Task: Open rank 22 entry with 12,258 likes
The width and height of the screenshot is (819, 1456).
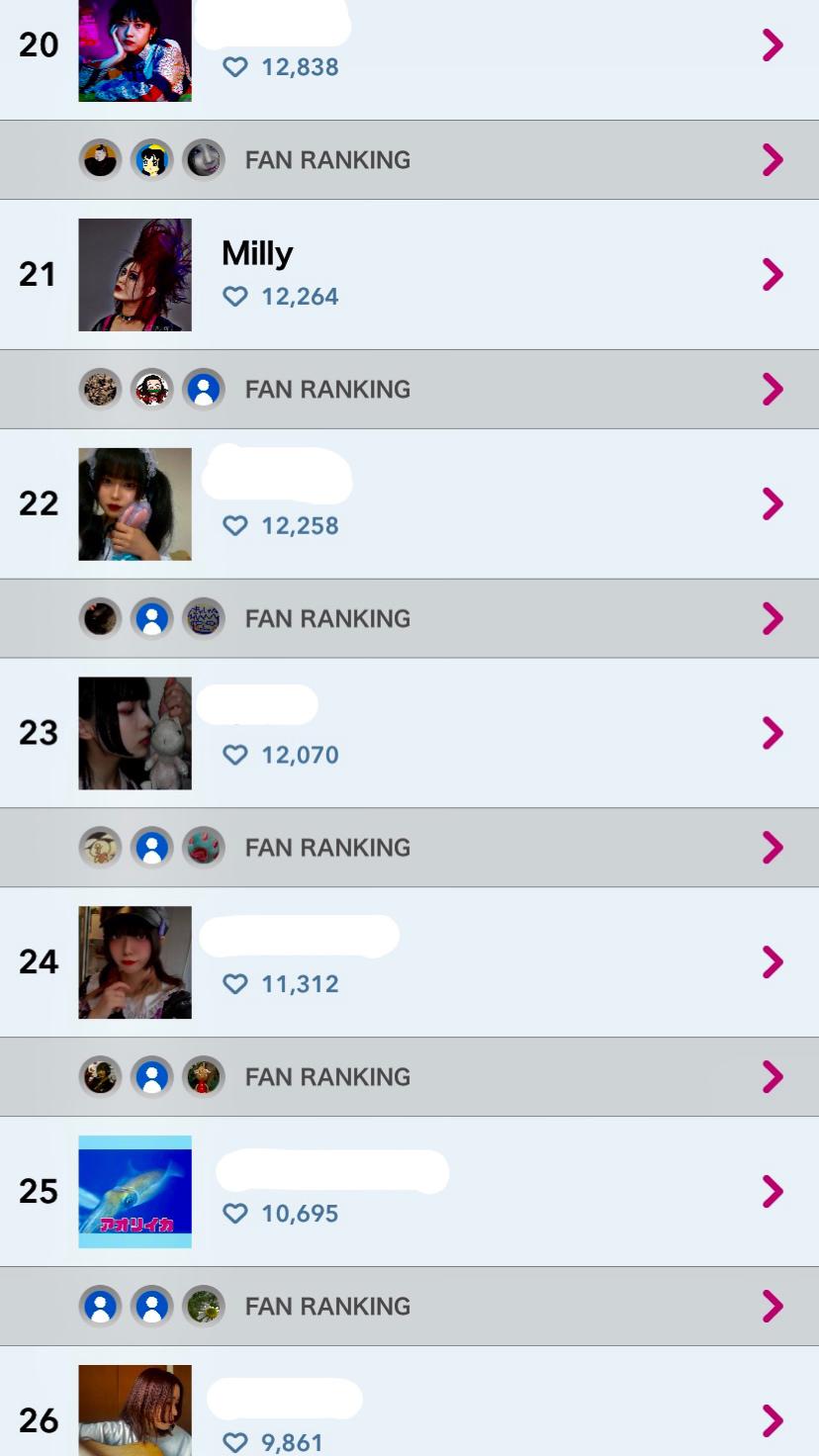Action: coord(409,503)
